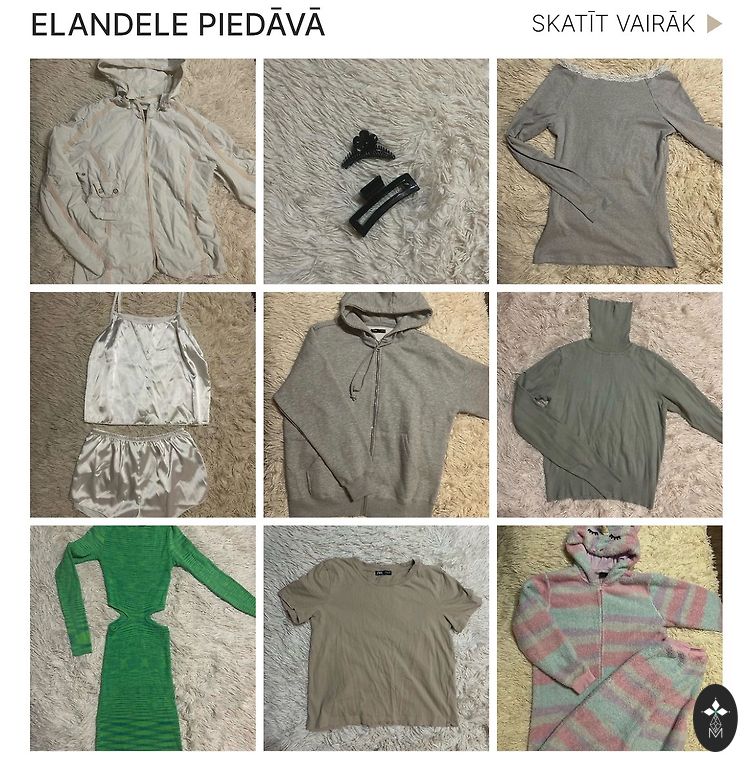Open the beige hooded jacket listing
The image size is (754, 768).
(x=142, y=171)
